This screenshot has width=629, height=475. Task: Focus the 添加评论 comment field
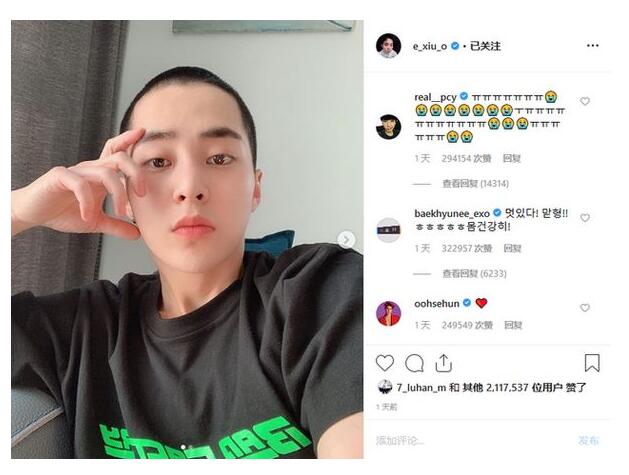[x=460, y=440]
